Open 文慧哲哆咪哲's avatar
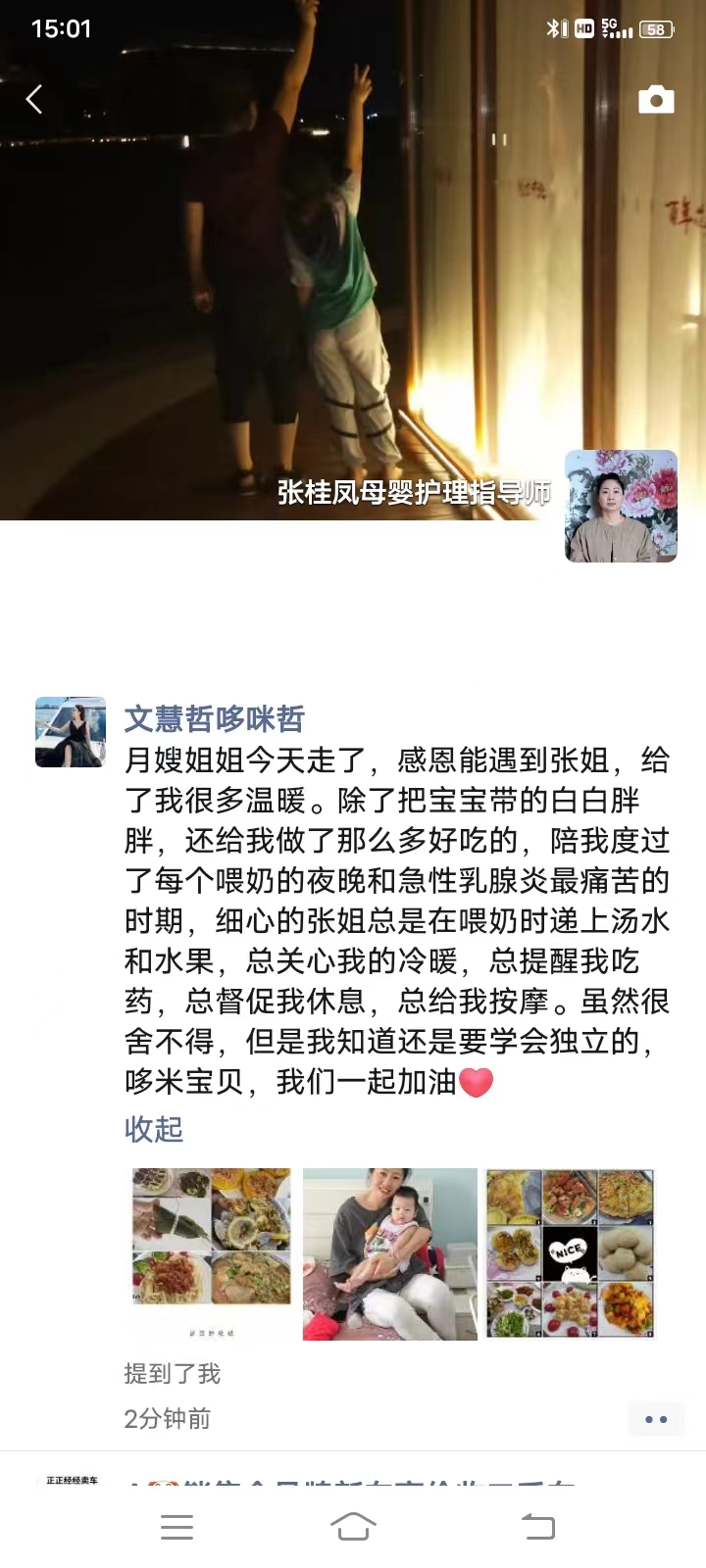The height and width of the screenshot is (1568, 706). [71, 732]
